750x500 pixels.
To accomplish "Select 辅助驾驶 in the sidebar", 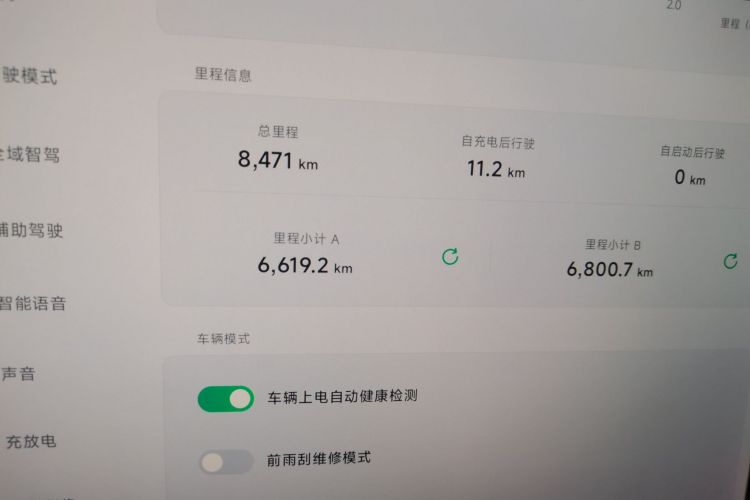I will pyautogui.click(x=31, y=231).
